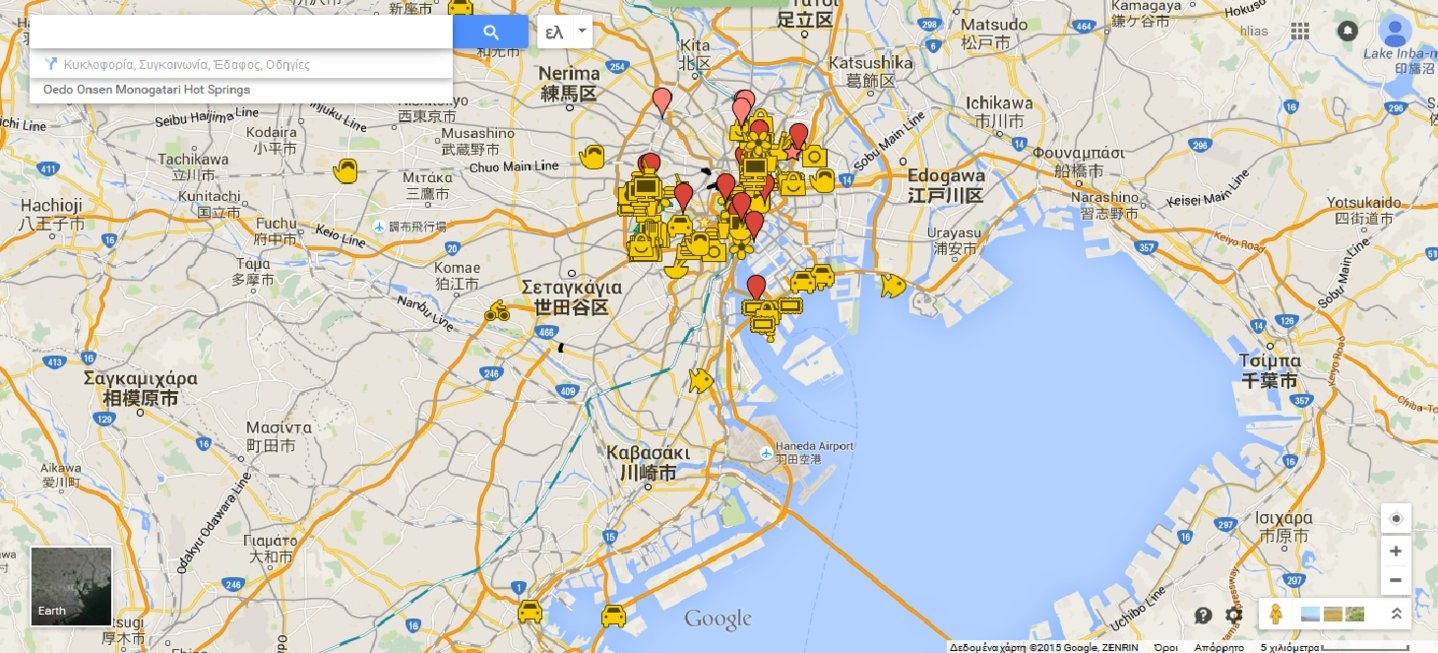Screen dimensions: 1438x653
Task: Zoom in with the plus button
Action: 1396,551
